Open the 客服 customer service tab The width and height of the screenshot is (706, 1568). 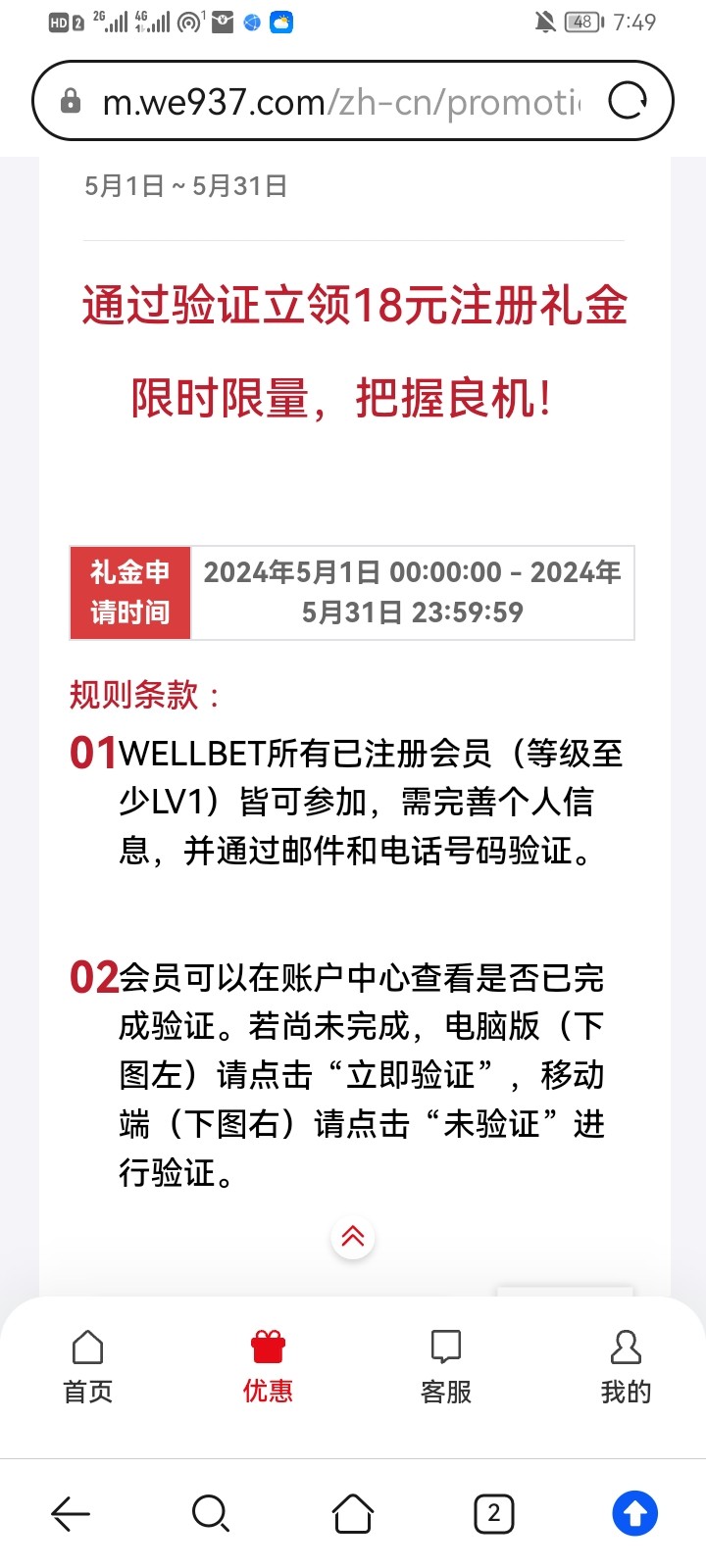[446, 1366]
